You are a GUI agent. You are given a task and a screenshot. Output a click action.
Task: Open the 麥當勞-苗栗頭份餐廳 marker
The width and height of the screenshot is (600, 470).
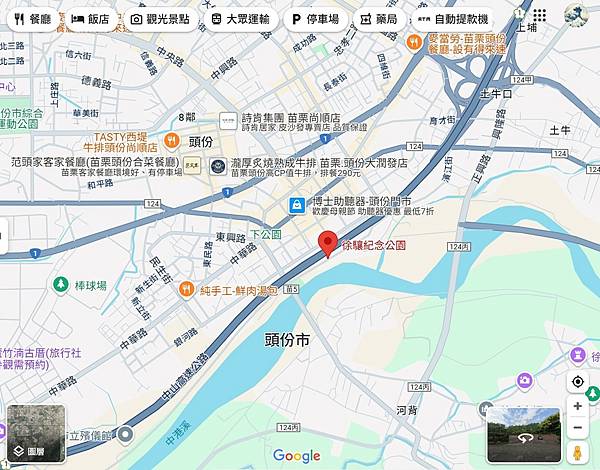click(413, 40)
